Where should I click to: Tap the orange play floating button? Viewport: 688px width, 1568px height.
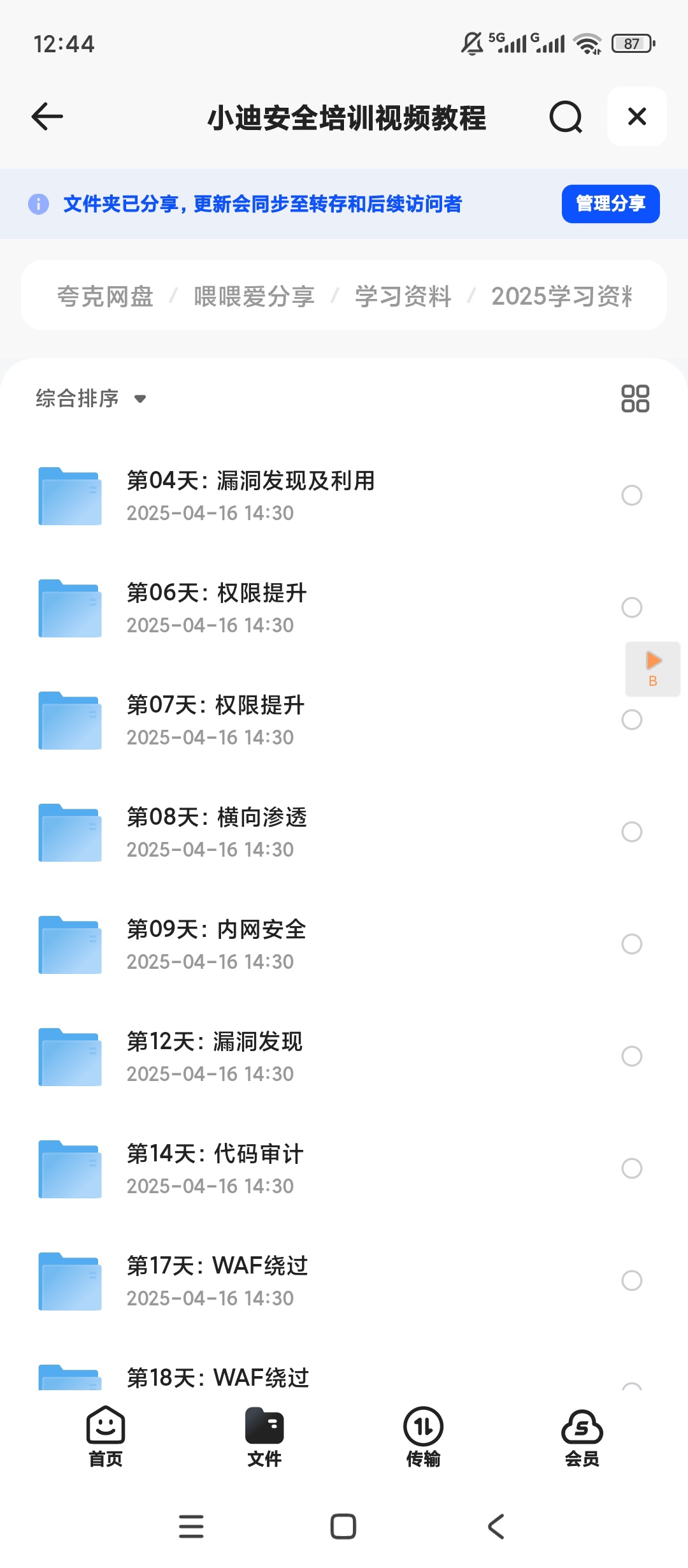tap(653, 669)
